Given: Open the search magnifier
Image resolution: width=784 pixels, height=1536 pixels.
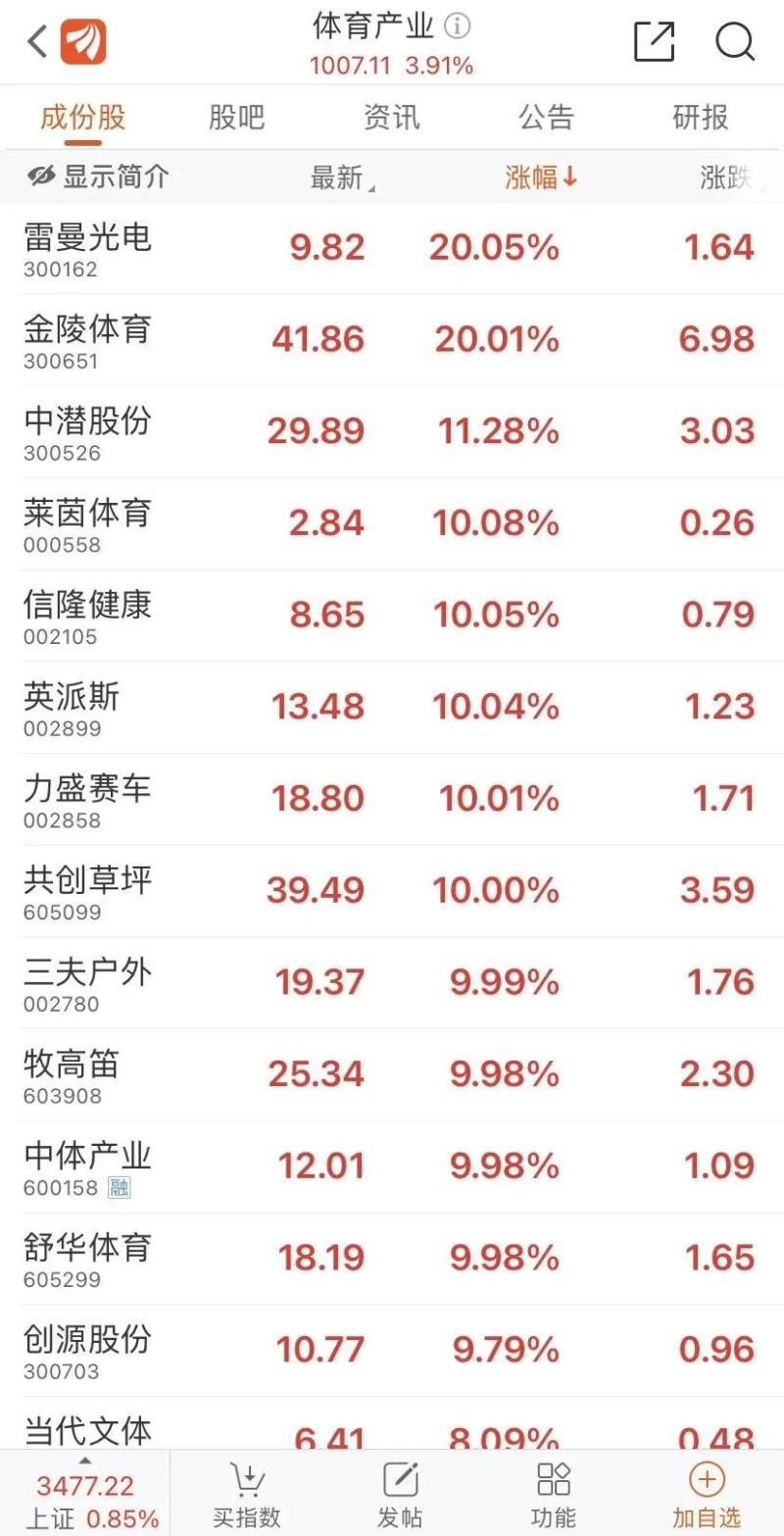Looking at the screenshot, I should (735, 41).
